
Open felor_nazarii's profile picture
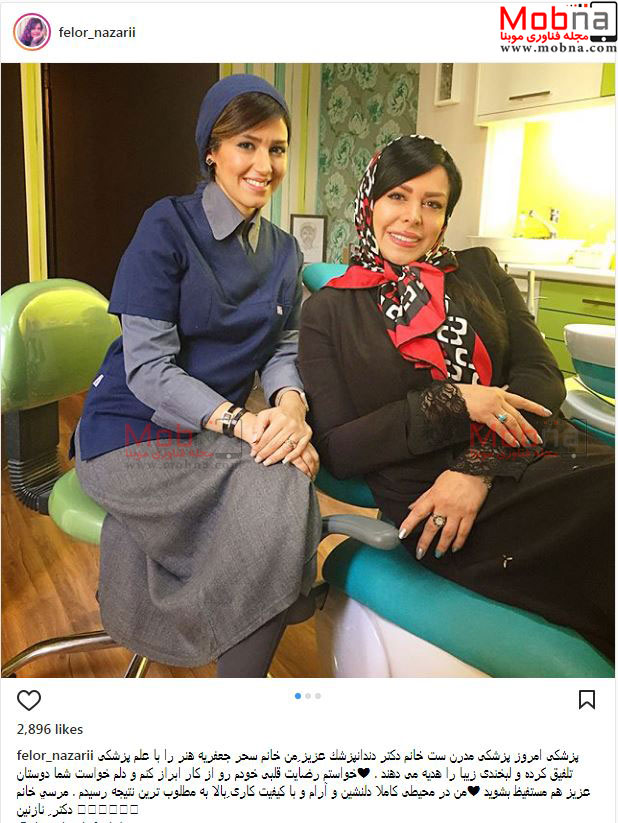coord(31,32)
